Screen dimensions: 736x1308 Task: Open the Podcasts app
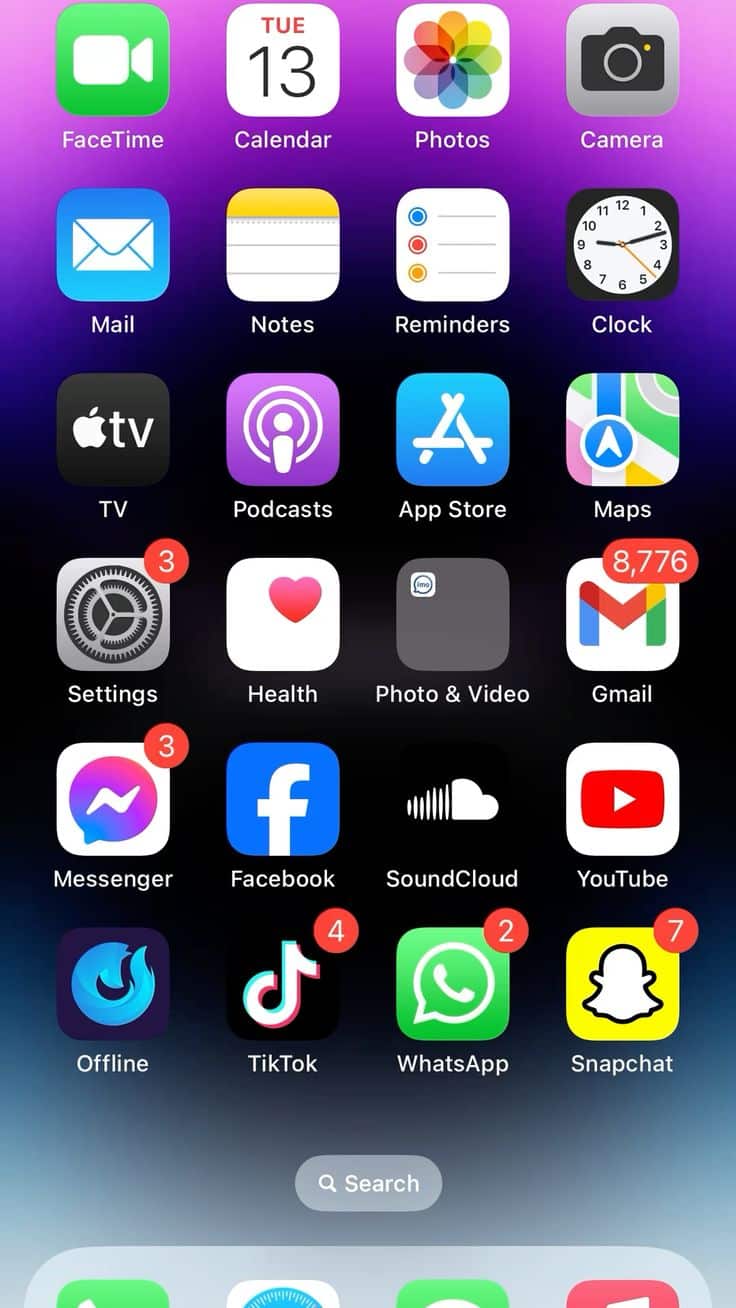283,430
